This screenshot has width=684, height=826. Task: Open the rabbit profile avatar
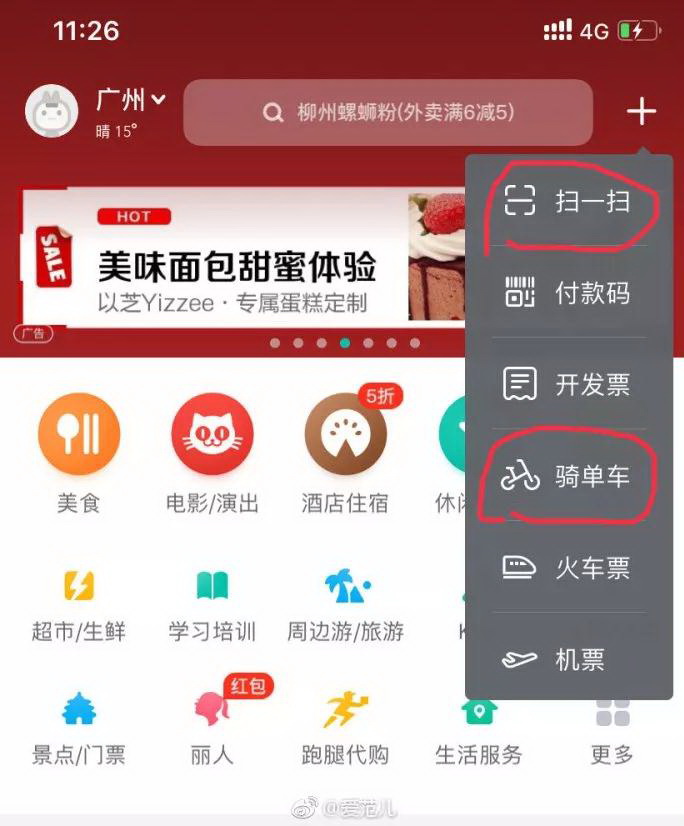pyautogui.click(x=51, y=111)
